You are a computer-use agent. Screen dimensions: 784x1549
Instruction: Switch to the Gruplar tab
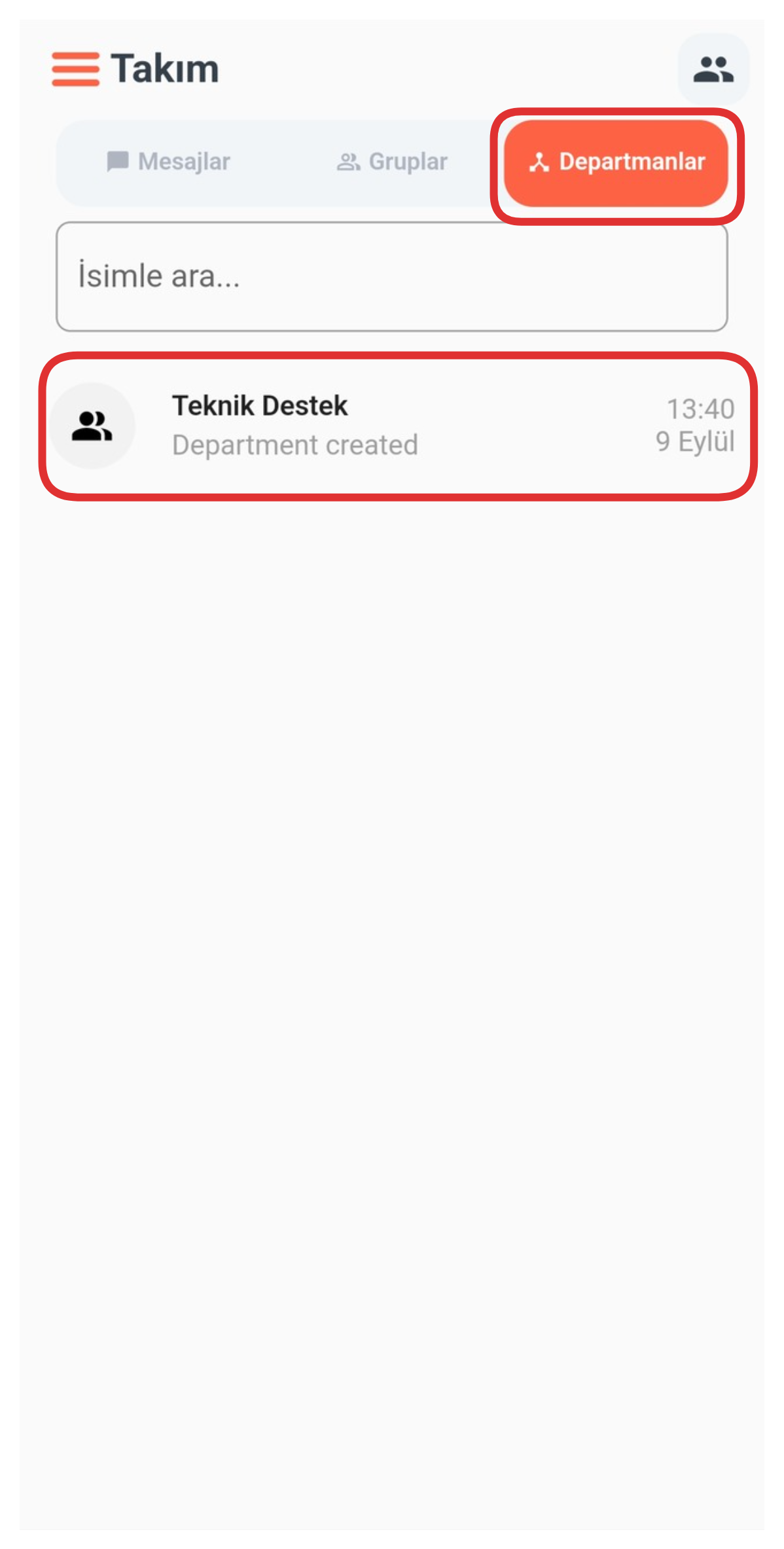(x=392, y=162)
